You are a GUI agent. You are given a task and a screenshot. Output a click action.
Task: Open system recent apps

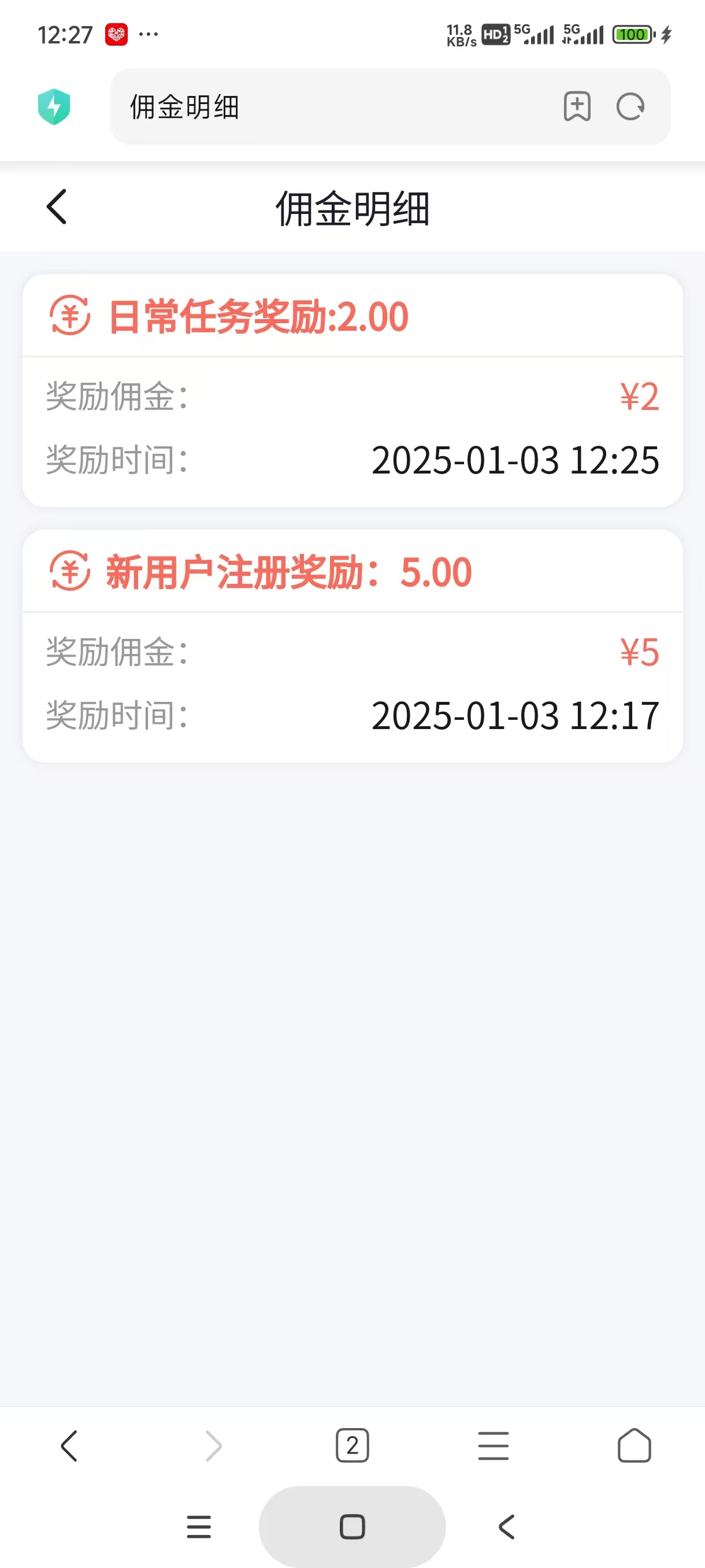pos(199,1526)
